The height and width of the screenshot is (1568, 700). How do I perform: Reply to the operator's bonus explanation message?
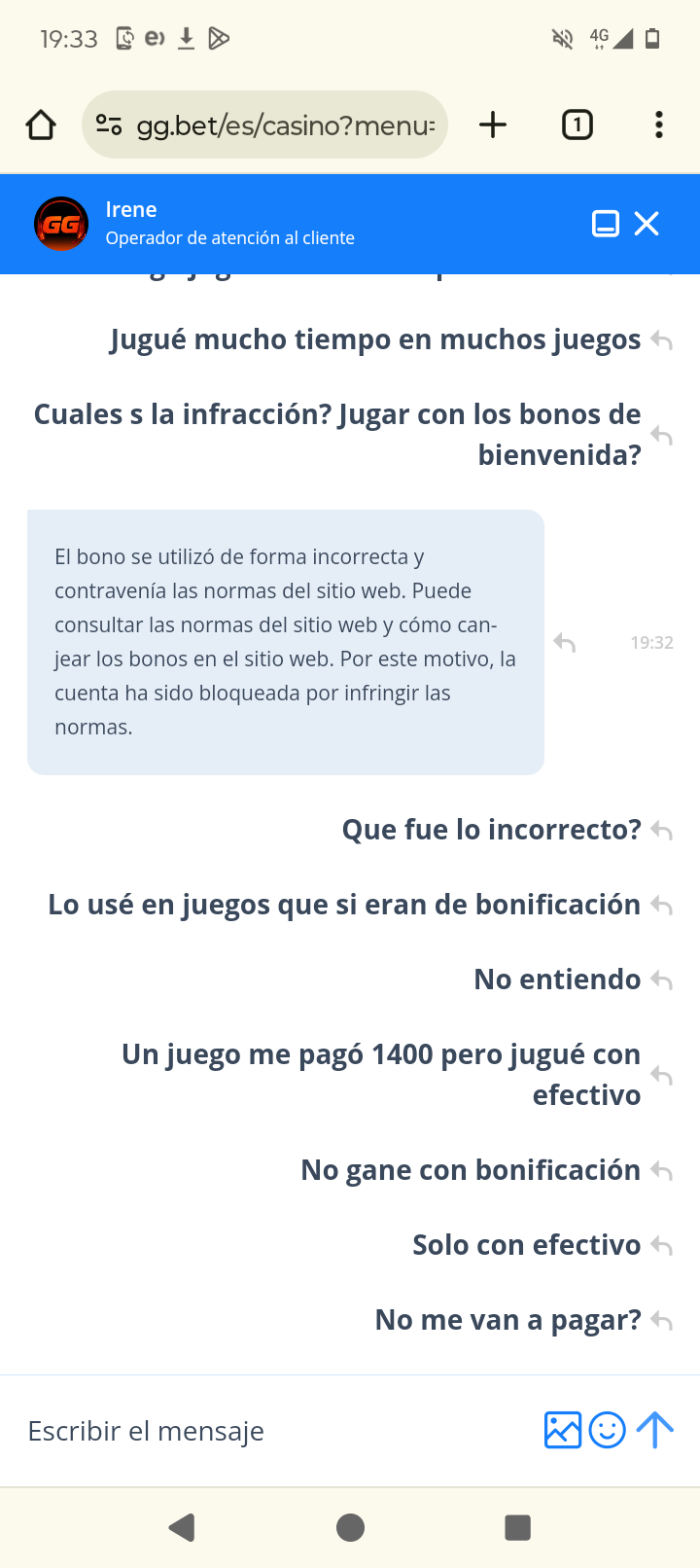pyautogui.click(x=564, y=642)
